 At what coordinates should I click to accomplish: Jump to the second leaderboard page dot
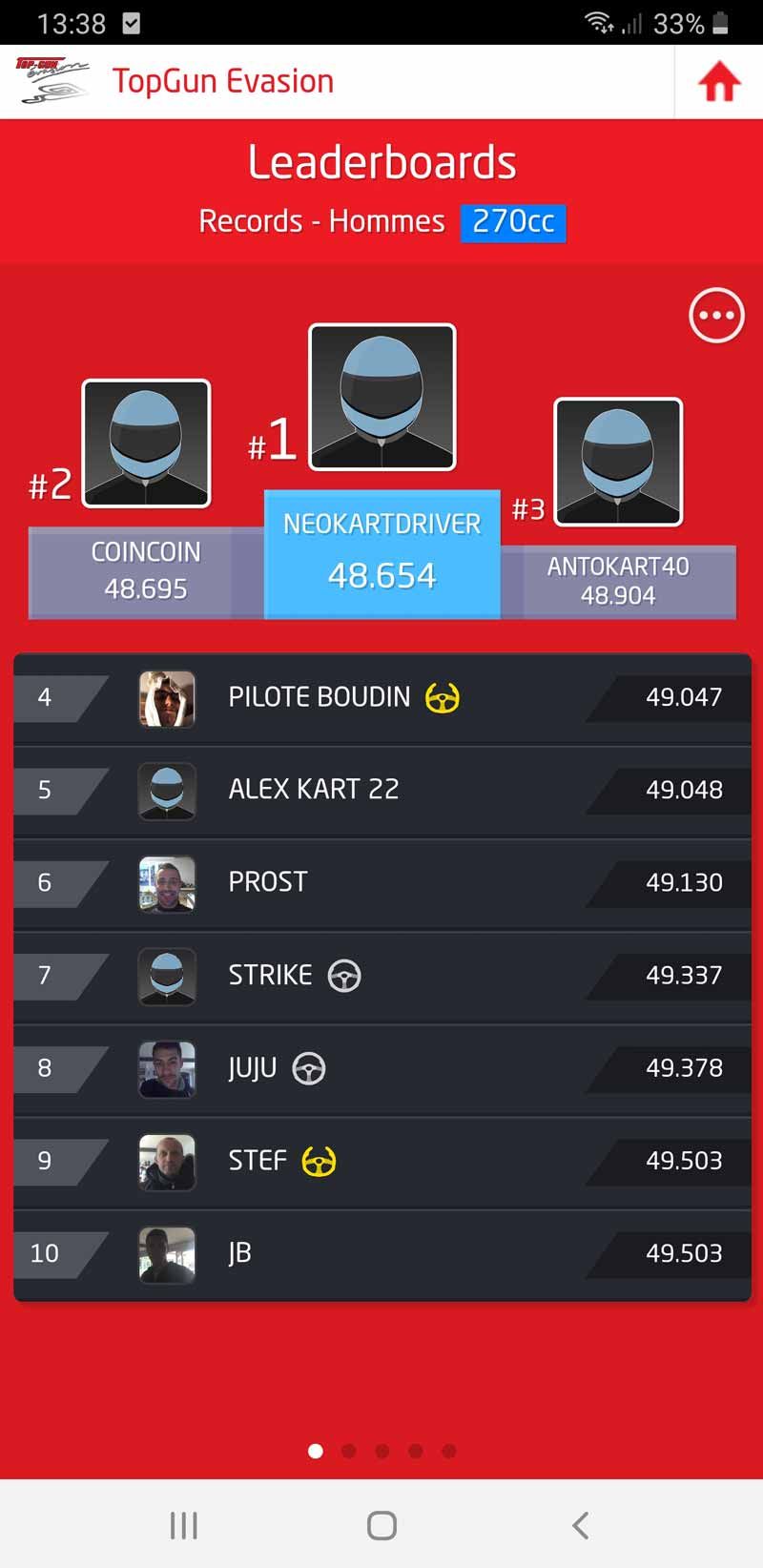349,1451
